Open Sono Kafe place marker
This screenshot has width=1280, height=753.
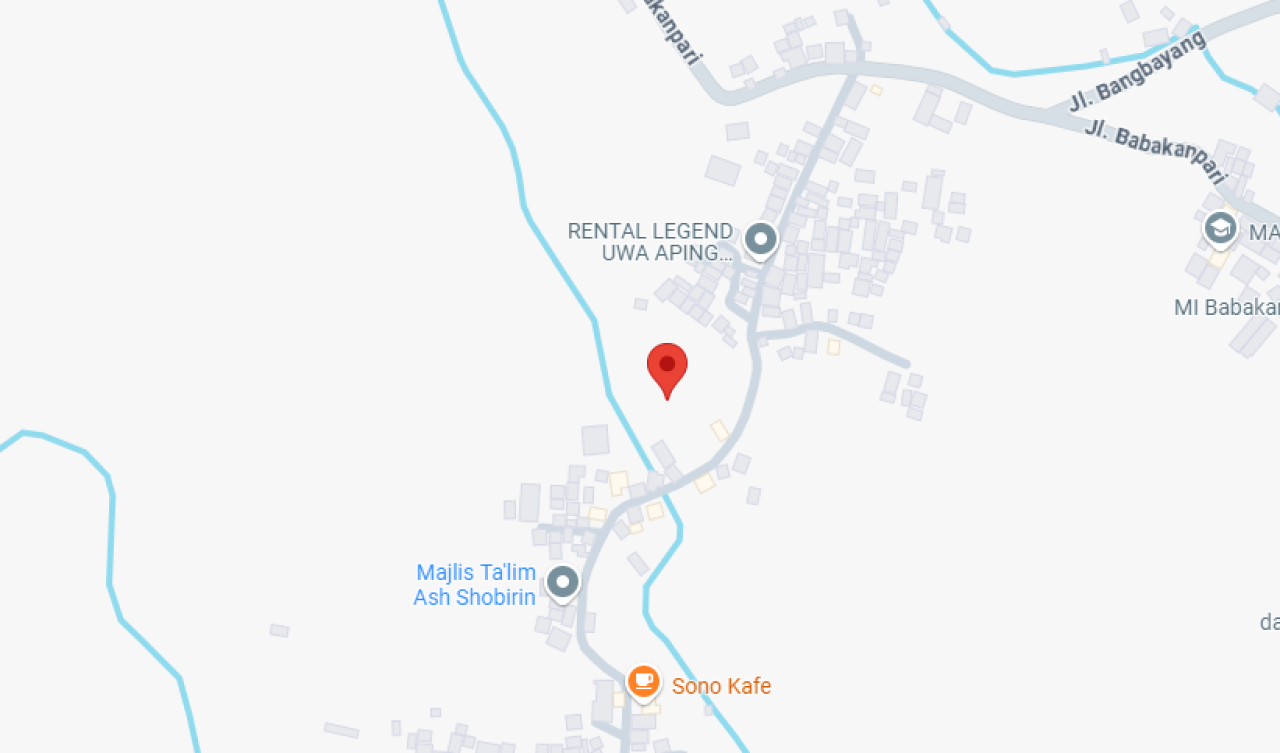(x=644, y=682)
